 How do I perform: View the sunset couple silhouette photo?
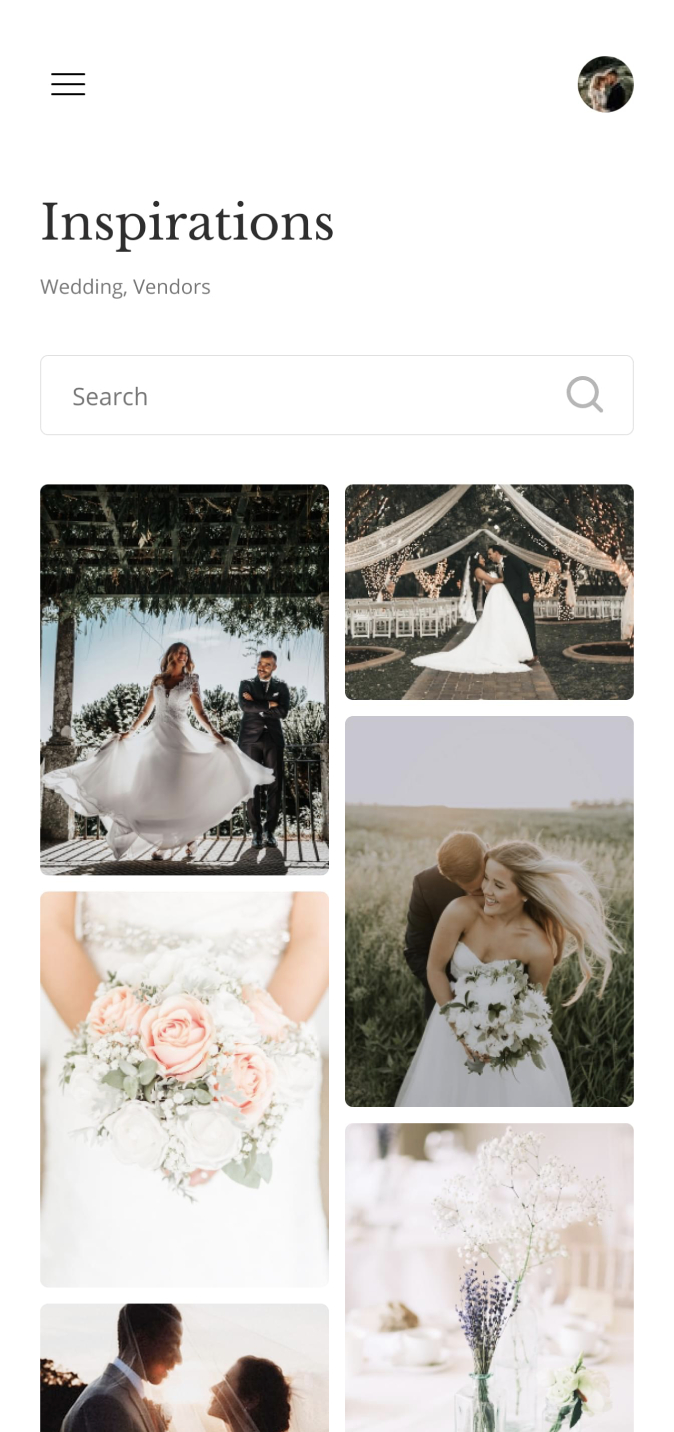[x=184, y=1366]
